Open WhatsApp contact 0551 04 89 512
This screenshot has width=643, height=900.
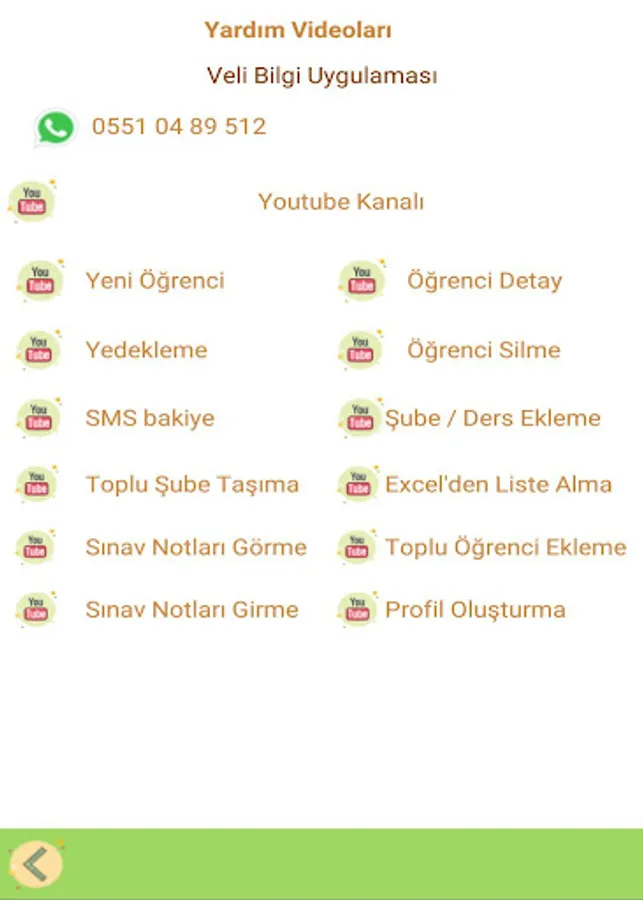point(178,127)
